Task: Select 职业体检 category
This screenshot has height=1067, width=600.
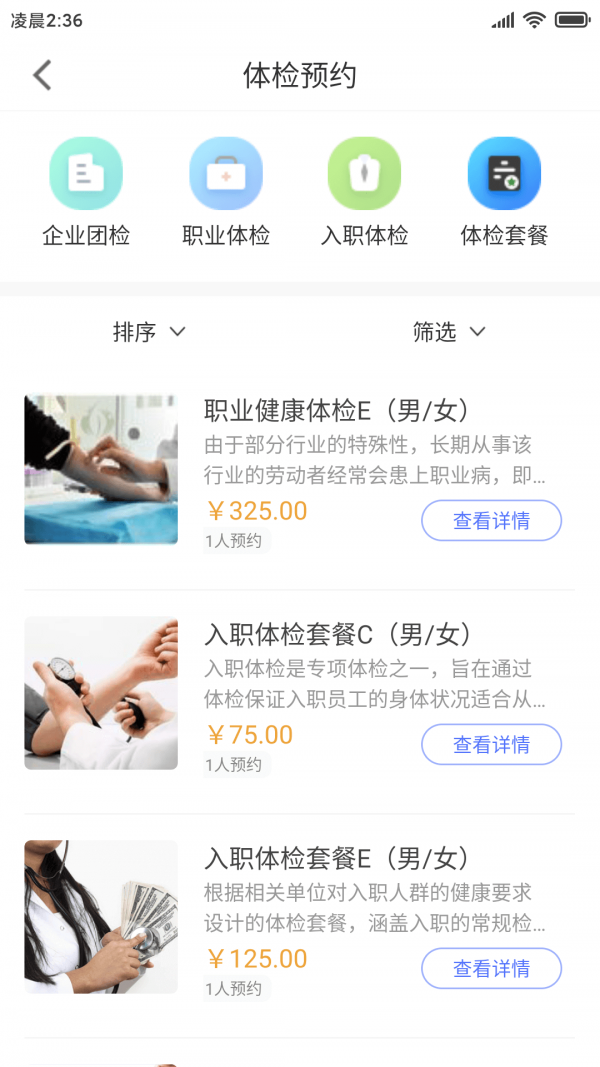Action: (226, 192)
